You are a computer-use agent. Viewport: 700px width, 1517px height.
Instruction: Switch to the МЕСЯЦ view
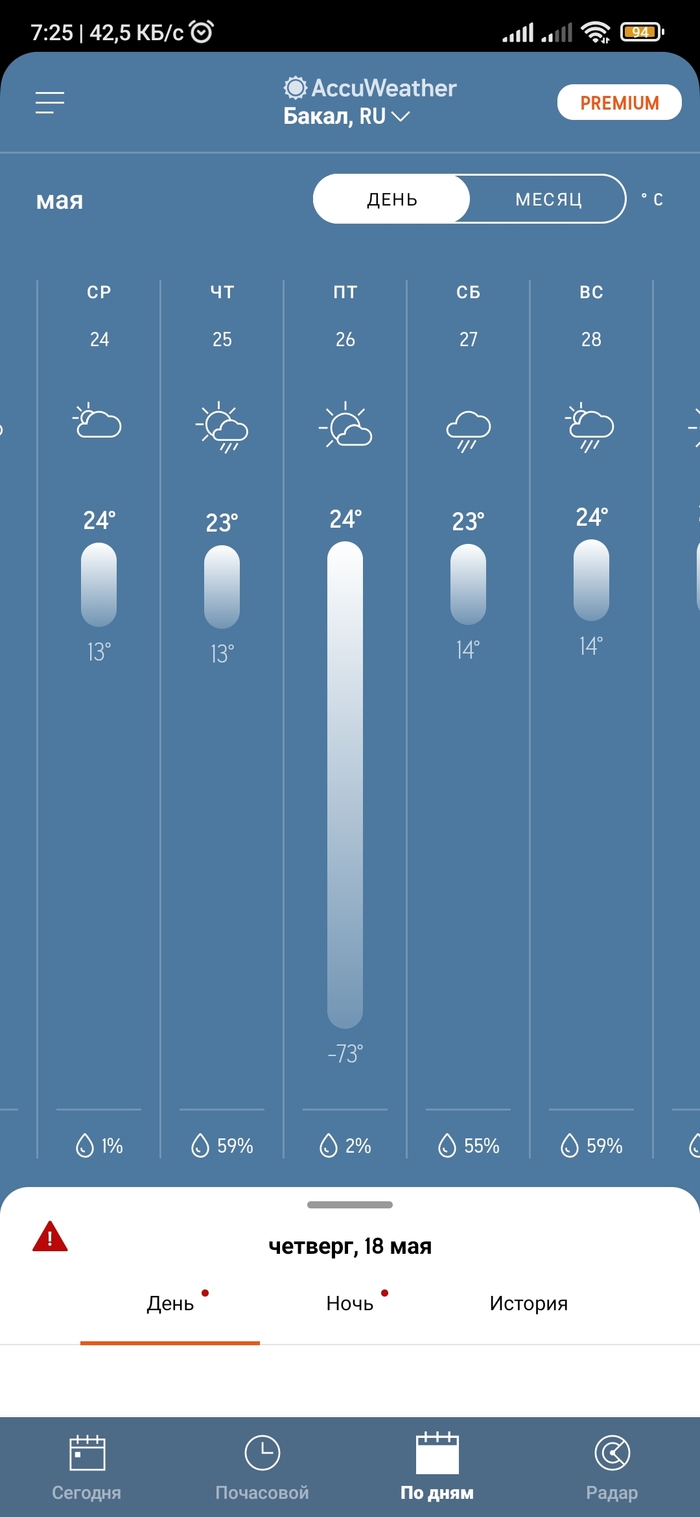pos(548,199)
